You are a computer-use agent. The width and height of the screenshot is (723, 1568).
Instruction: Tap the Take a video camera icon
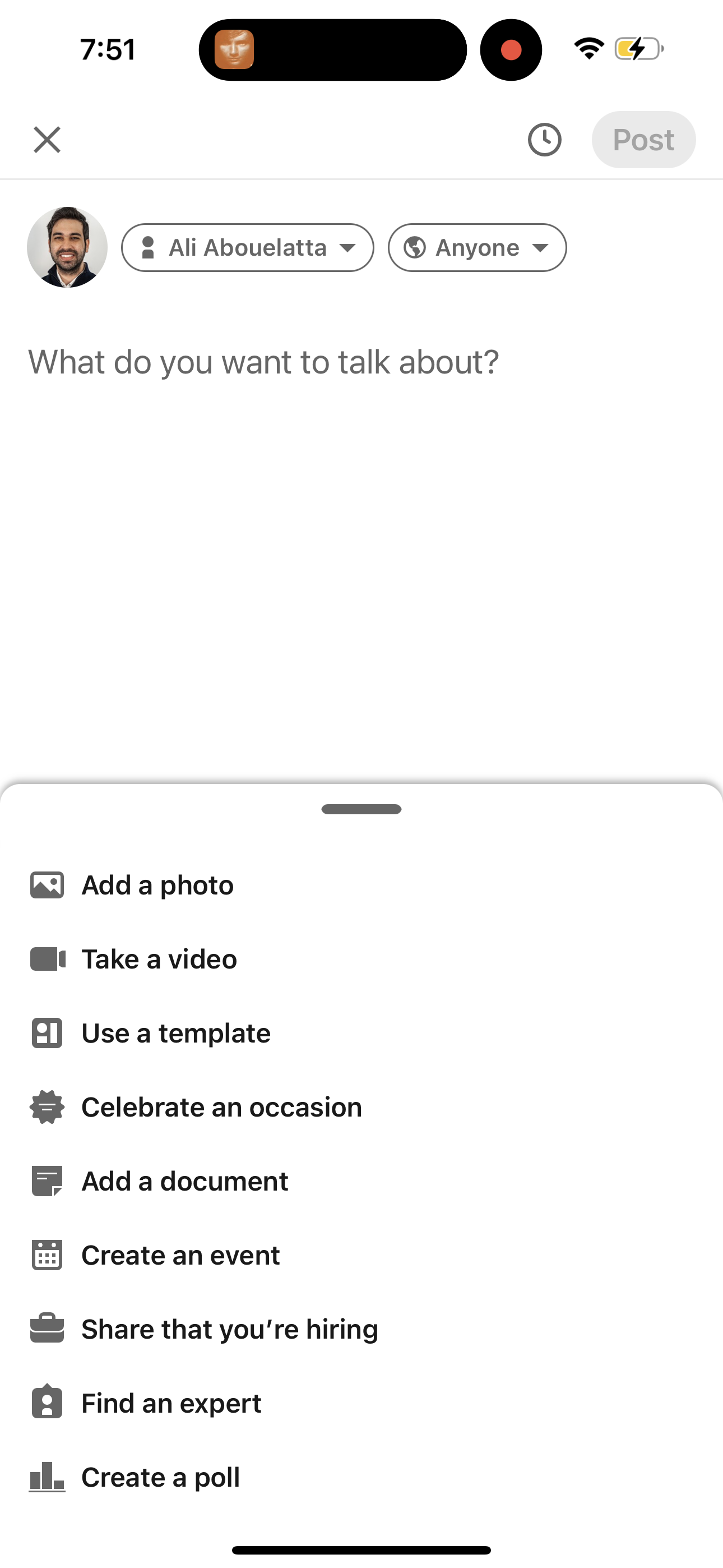tap(47, 959)
